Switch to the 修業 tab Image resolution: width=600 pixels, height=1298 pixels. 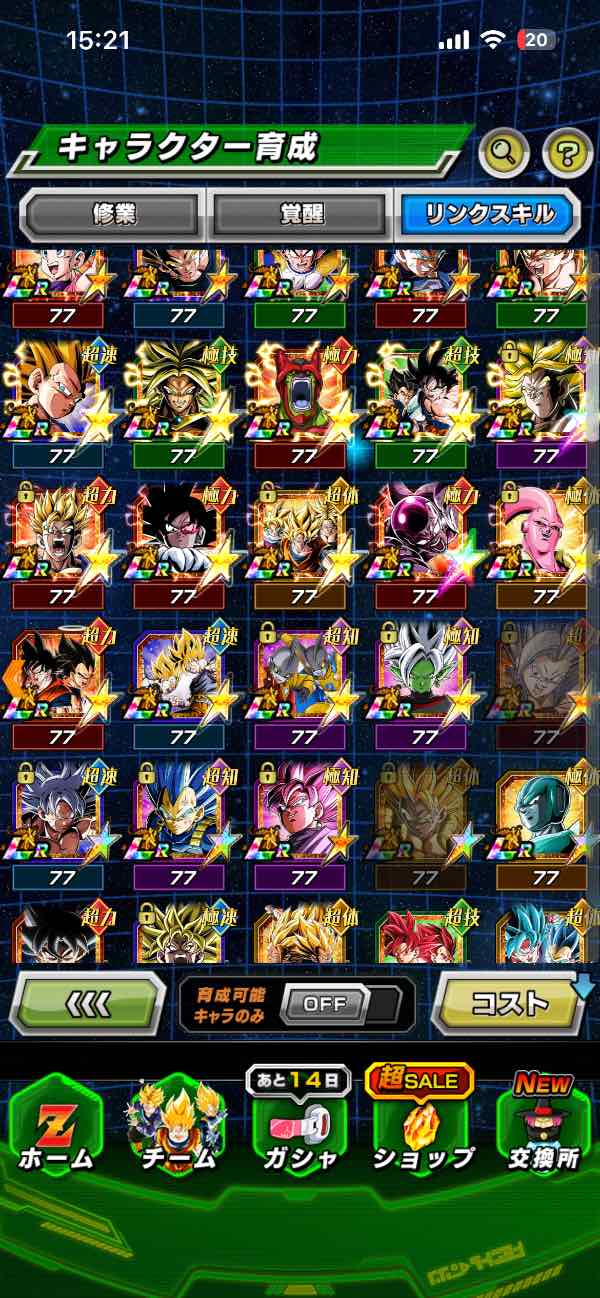tap(114, 214)
